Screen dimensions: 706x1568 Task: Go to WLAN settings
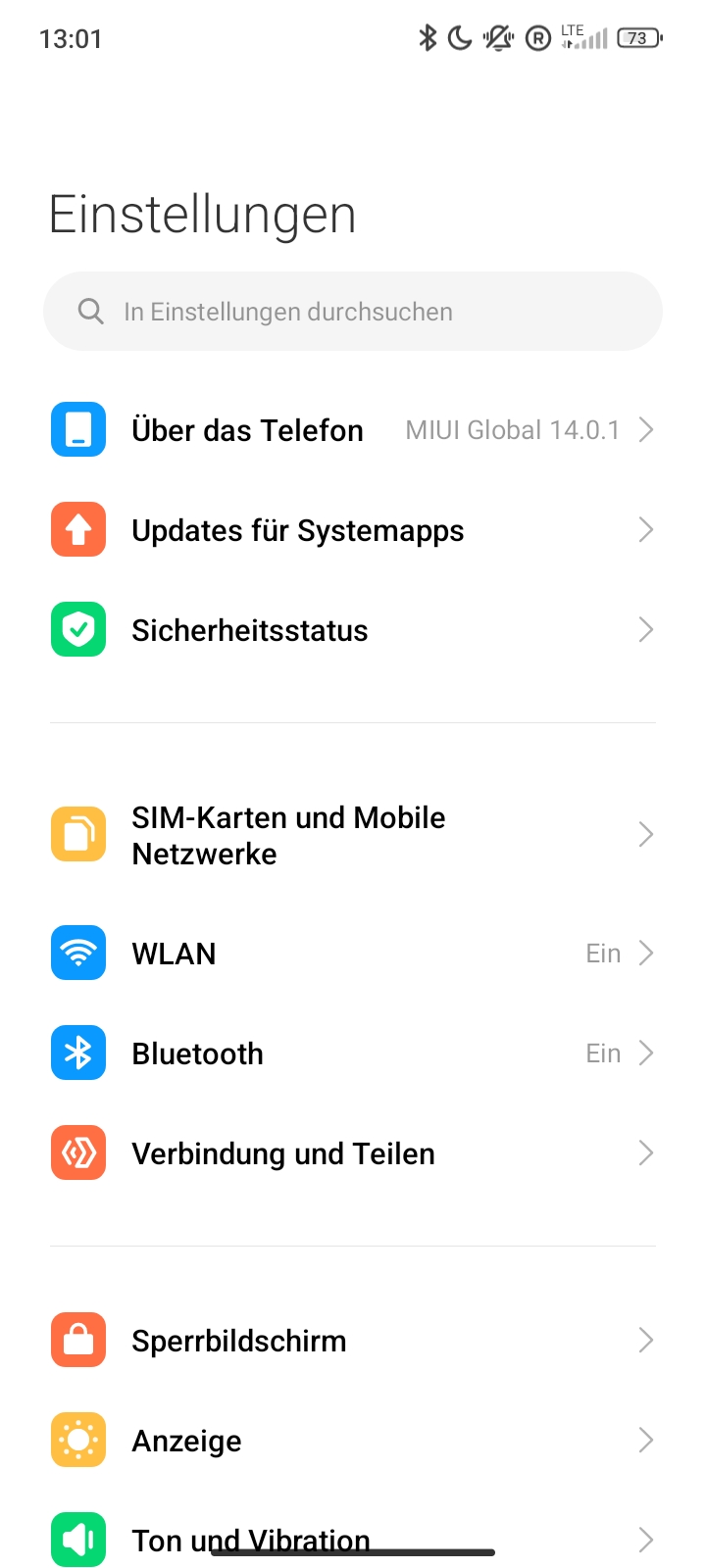[353, 954]
